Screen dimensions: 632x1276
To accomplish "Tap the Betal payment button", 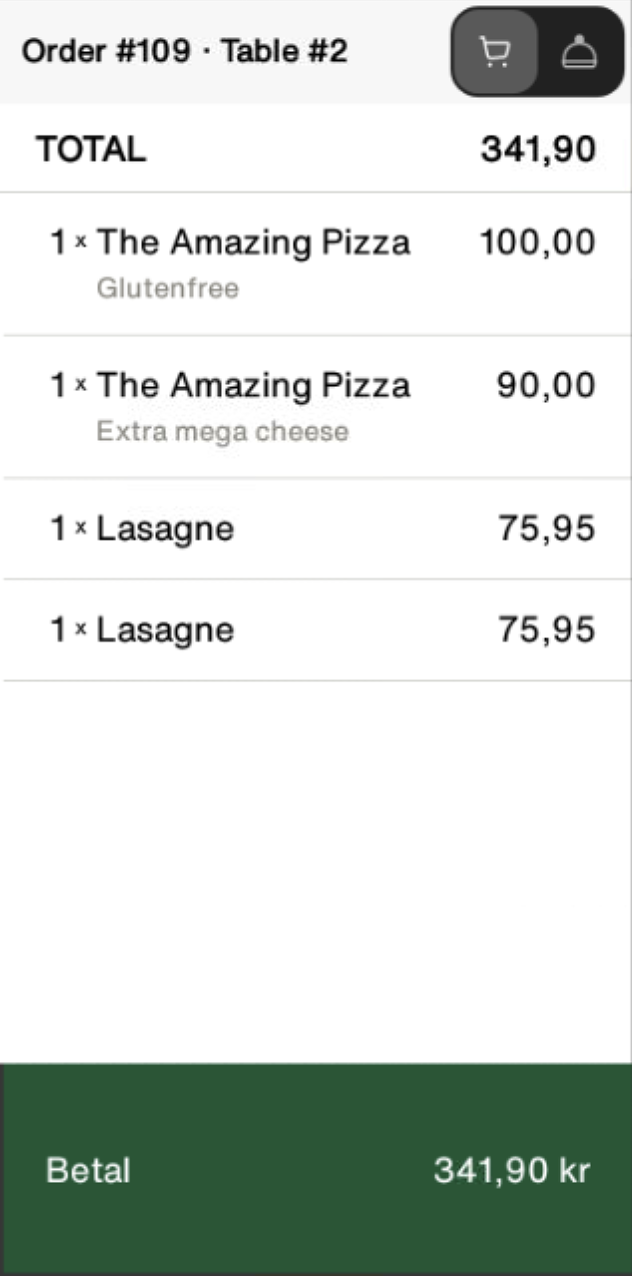I will coord(316,1170).
